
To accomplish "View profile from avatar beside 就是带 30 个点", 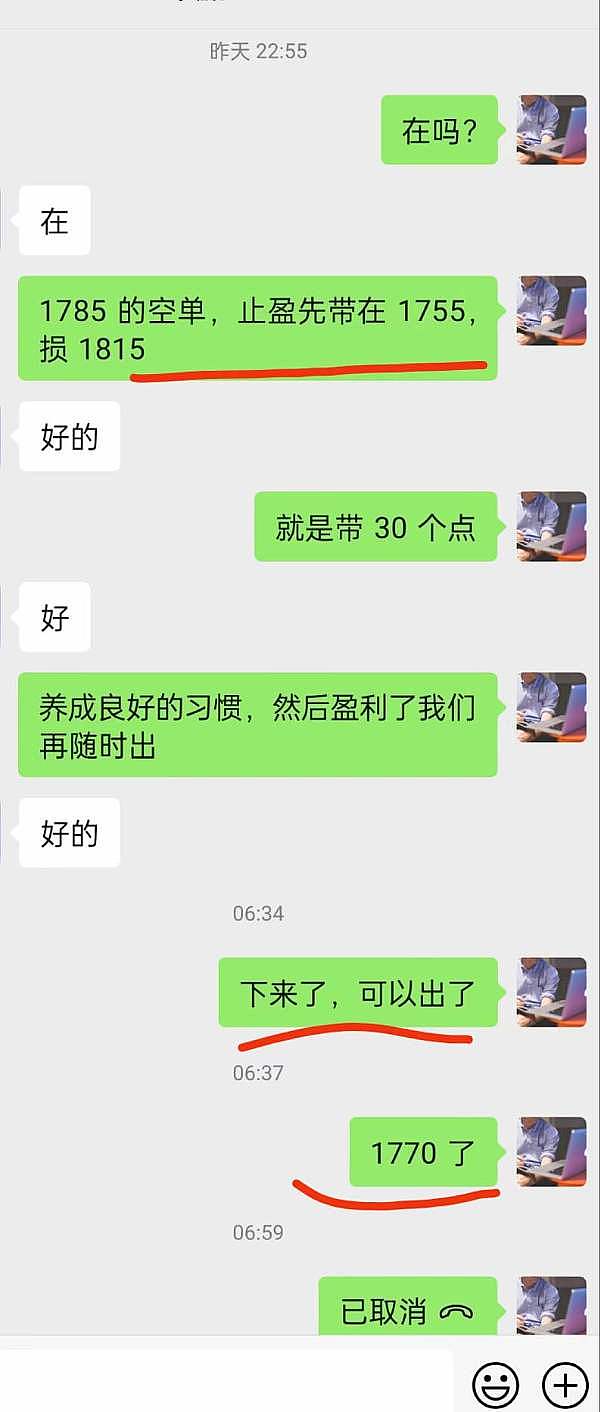I will [551, 526].
